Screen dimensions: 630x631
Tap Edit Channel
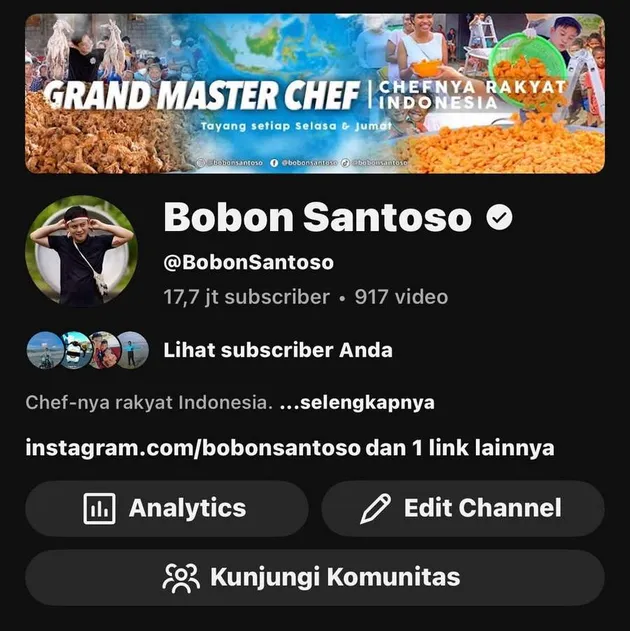pos(462,509)
